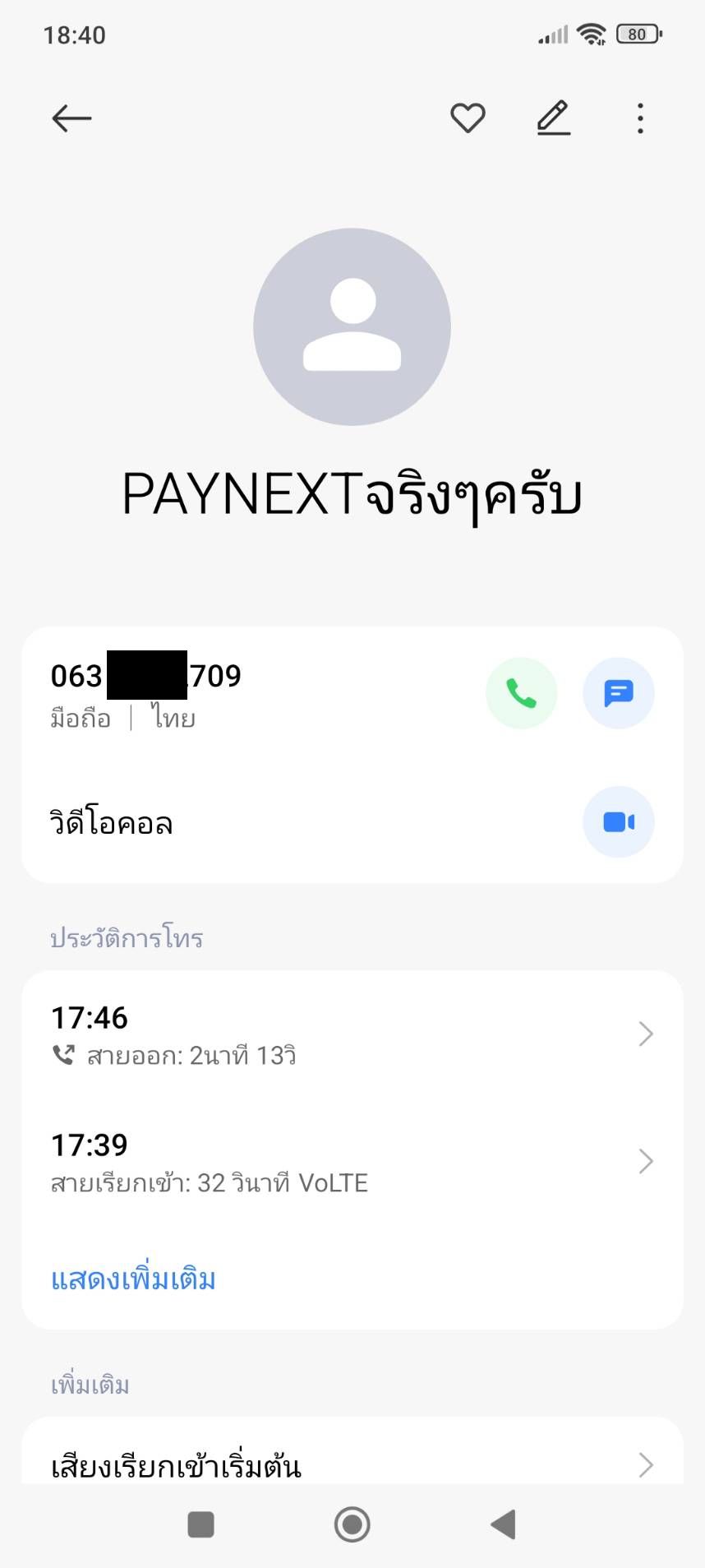Start a video call (วิดีโอคอล)
705x1568 pixels.
click(619, 822)
